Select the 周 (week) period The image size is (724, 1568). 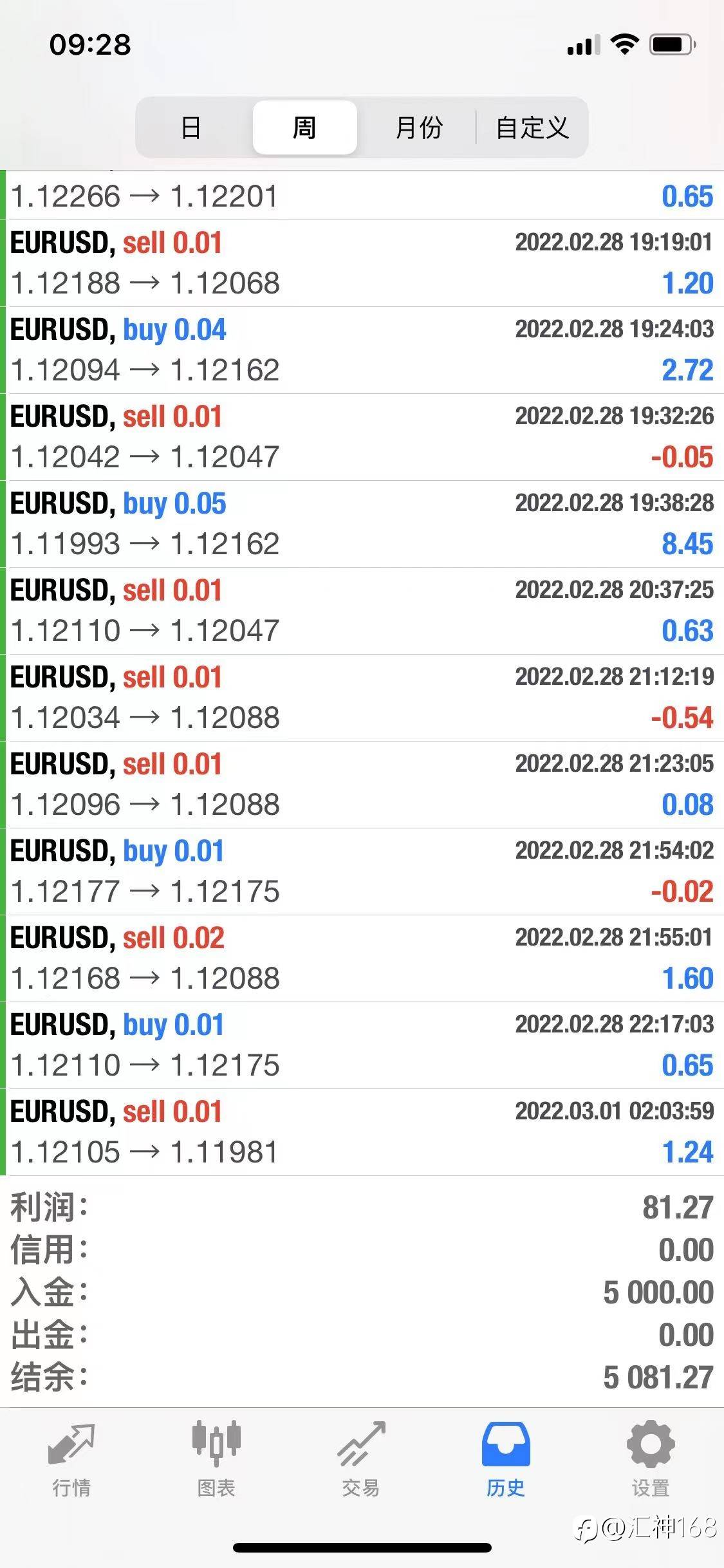click(304, 127)
